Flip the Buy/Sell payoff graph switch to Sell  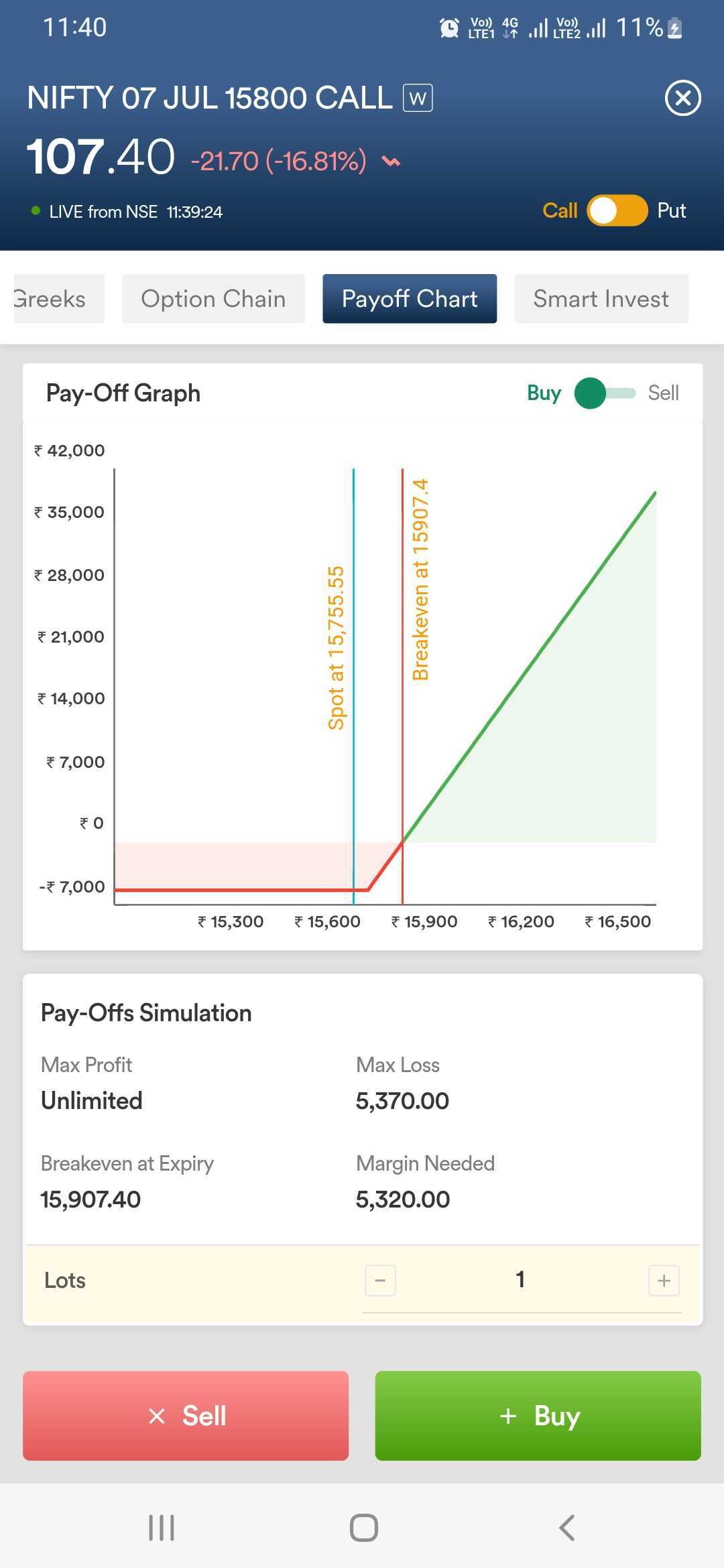605,393
